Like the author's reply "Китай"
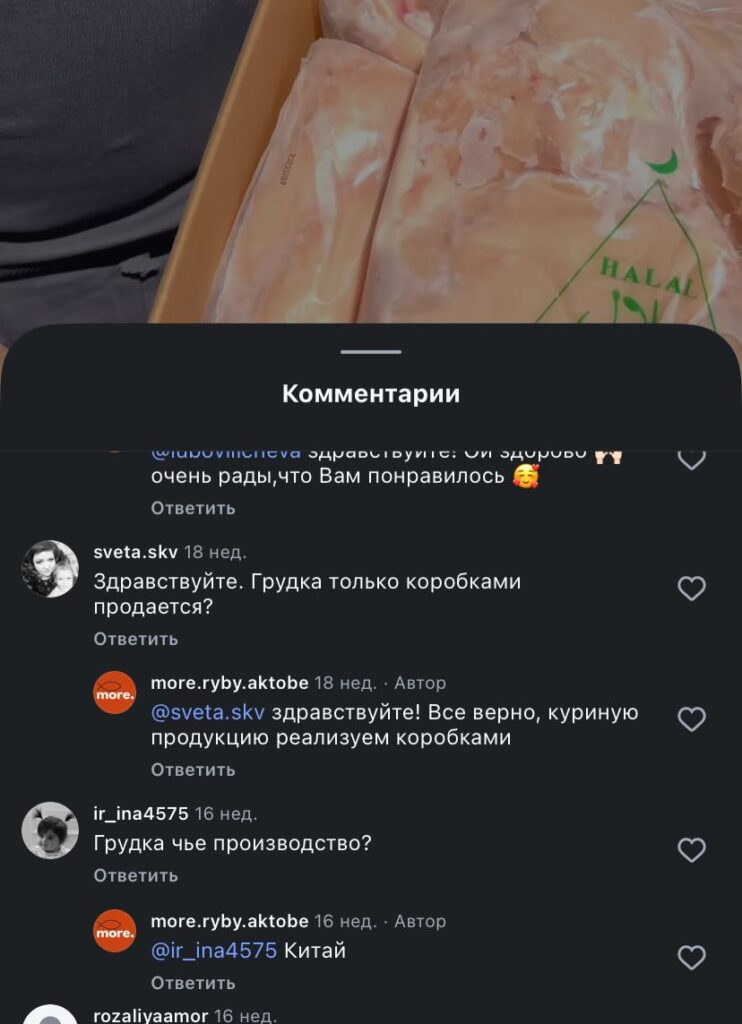 [692, 957]
